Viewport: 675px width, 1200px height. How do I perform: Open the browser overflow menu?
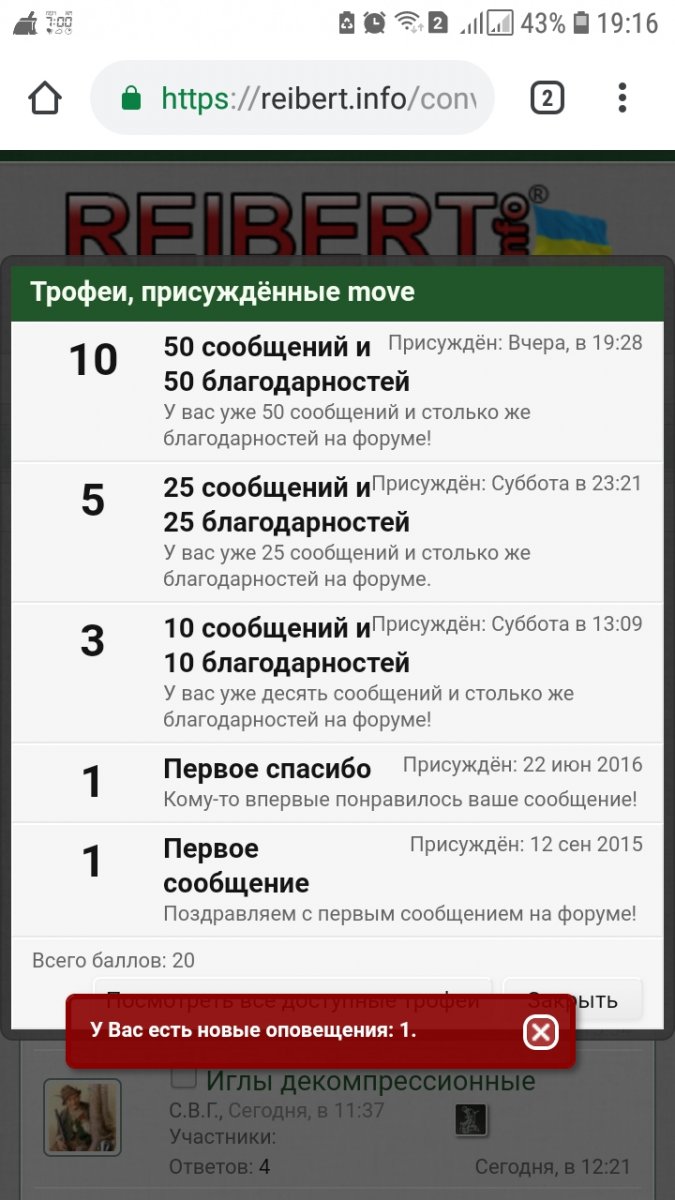(x=622, y=98)
